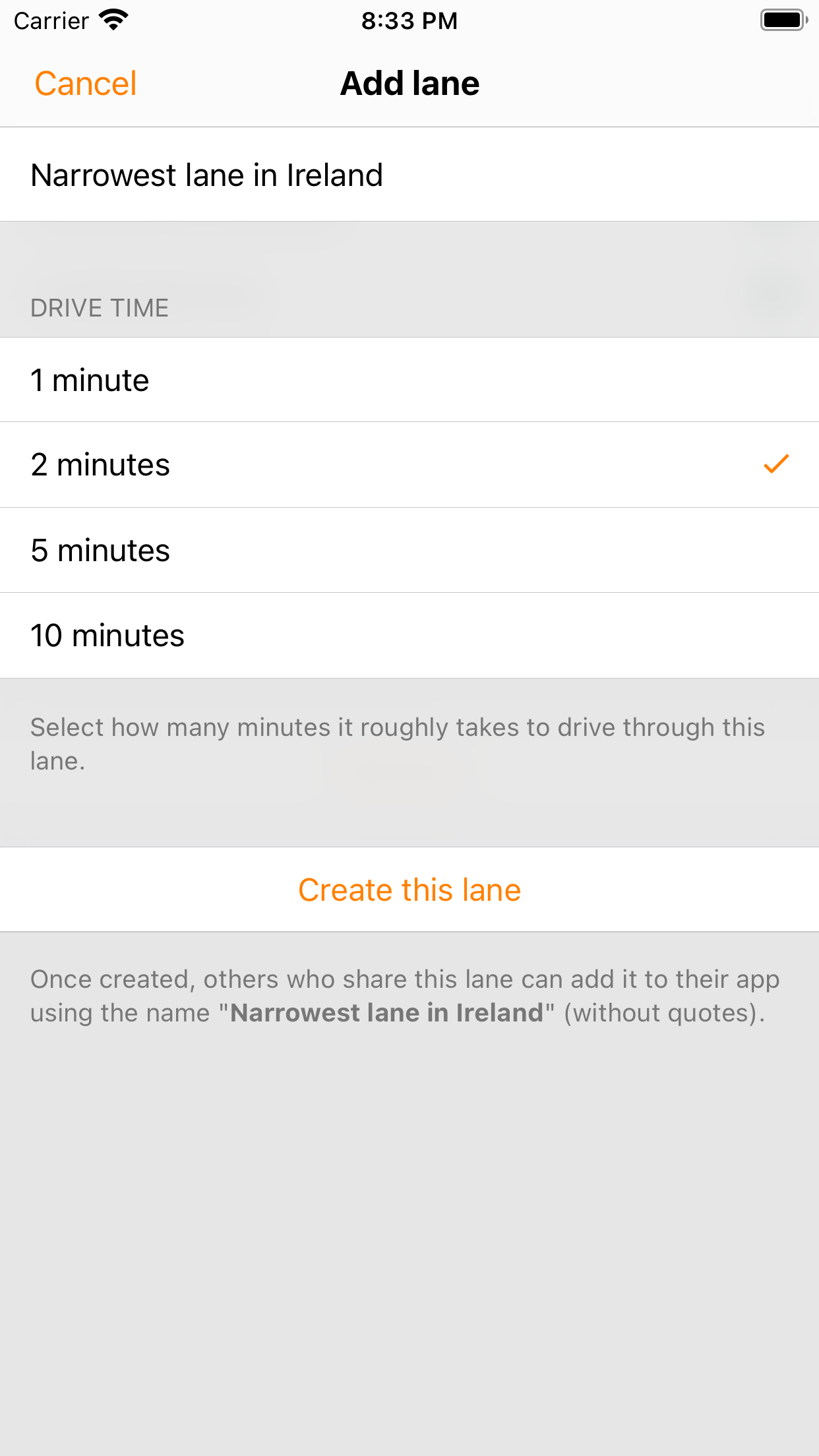Set drive time to 5 minutes

409,550
